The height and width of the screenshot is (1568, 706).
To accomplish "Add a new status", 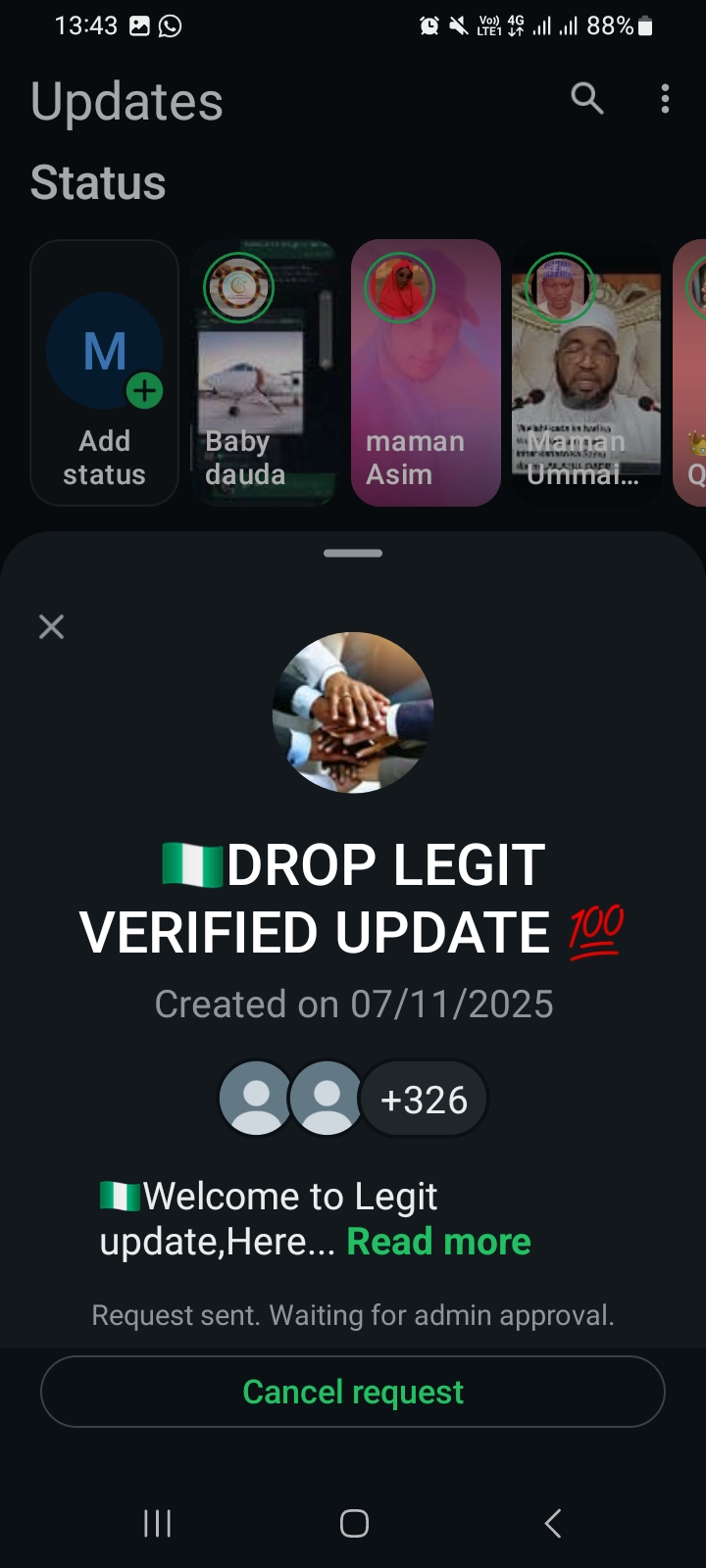I will point(105,373).
